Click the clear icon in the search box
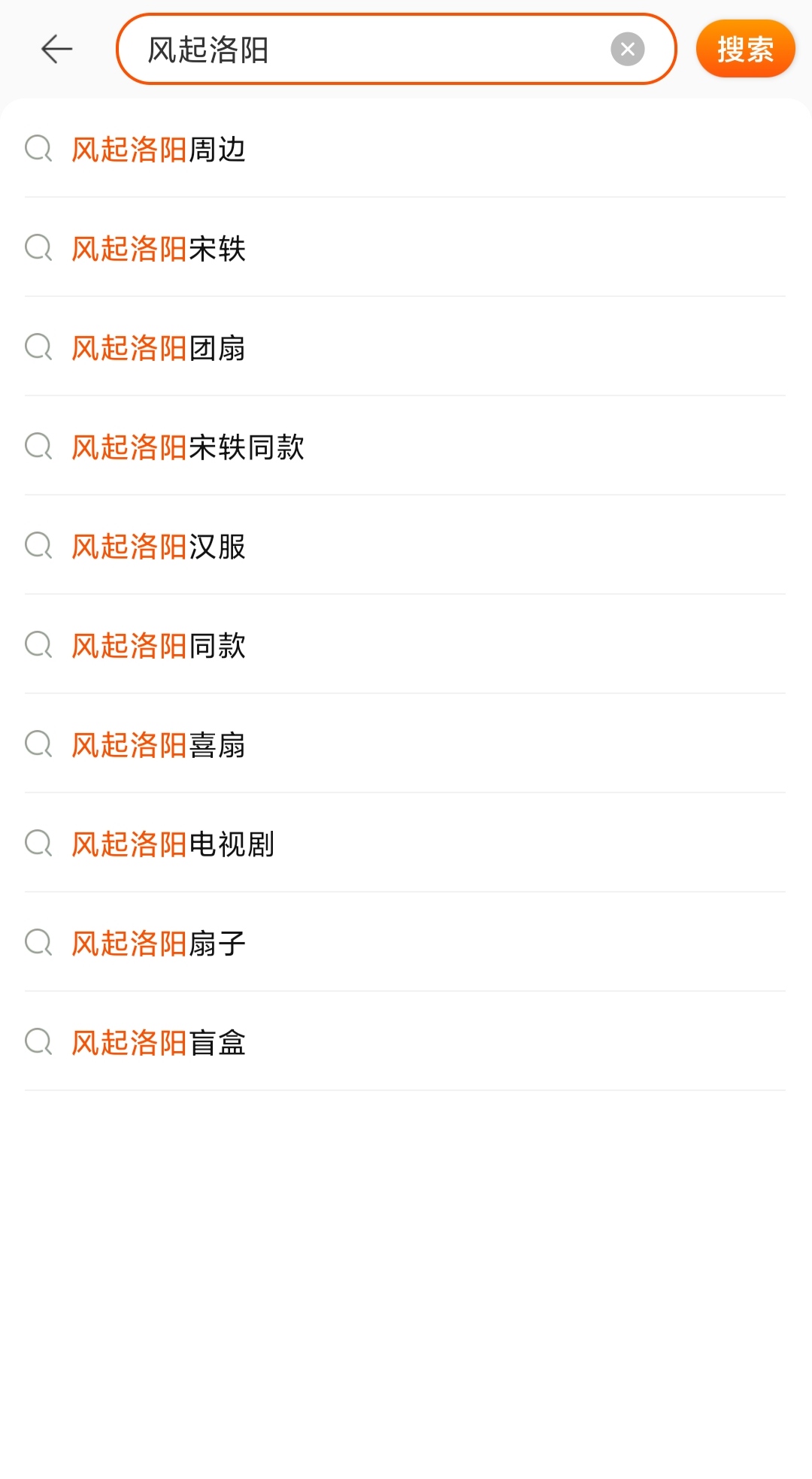The height and width of the screenshot is (1479, 812). (x=629, y=48)
